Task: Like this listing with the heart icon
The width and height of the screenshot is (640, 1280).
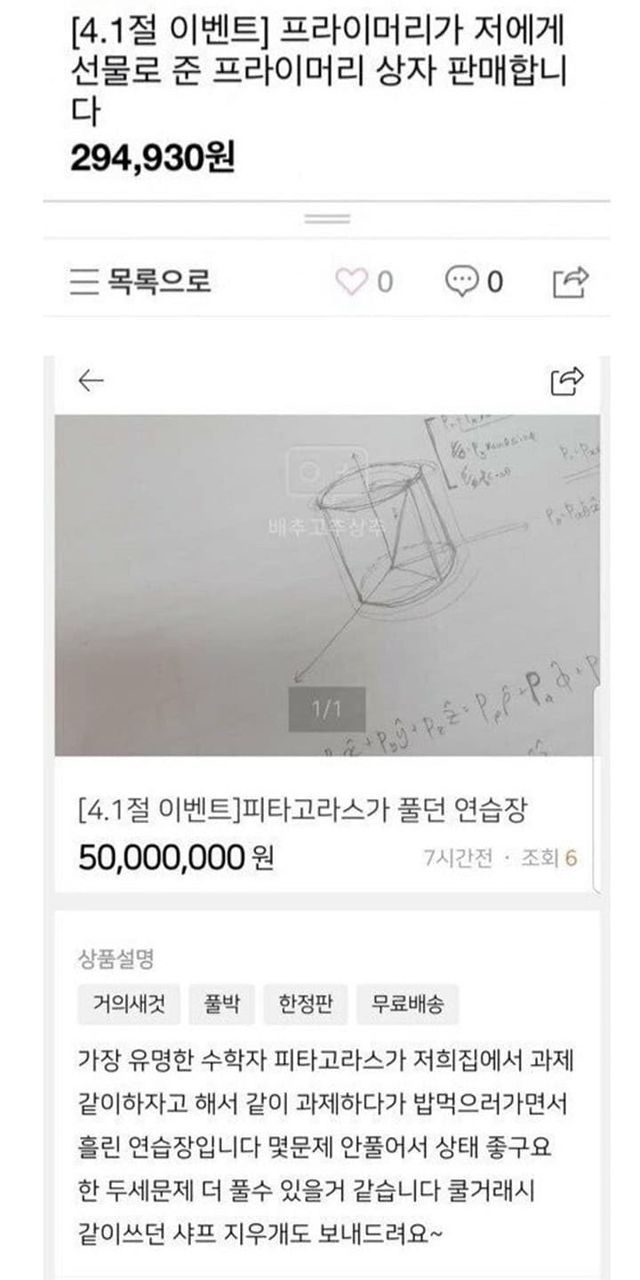Action: (x=351, y=281)
